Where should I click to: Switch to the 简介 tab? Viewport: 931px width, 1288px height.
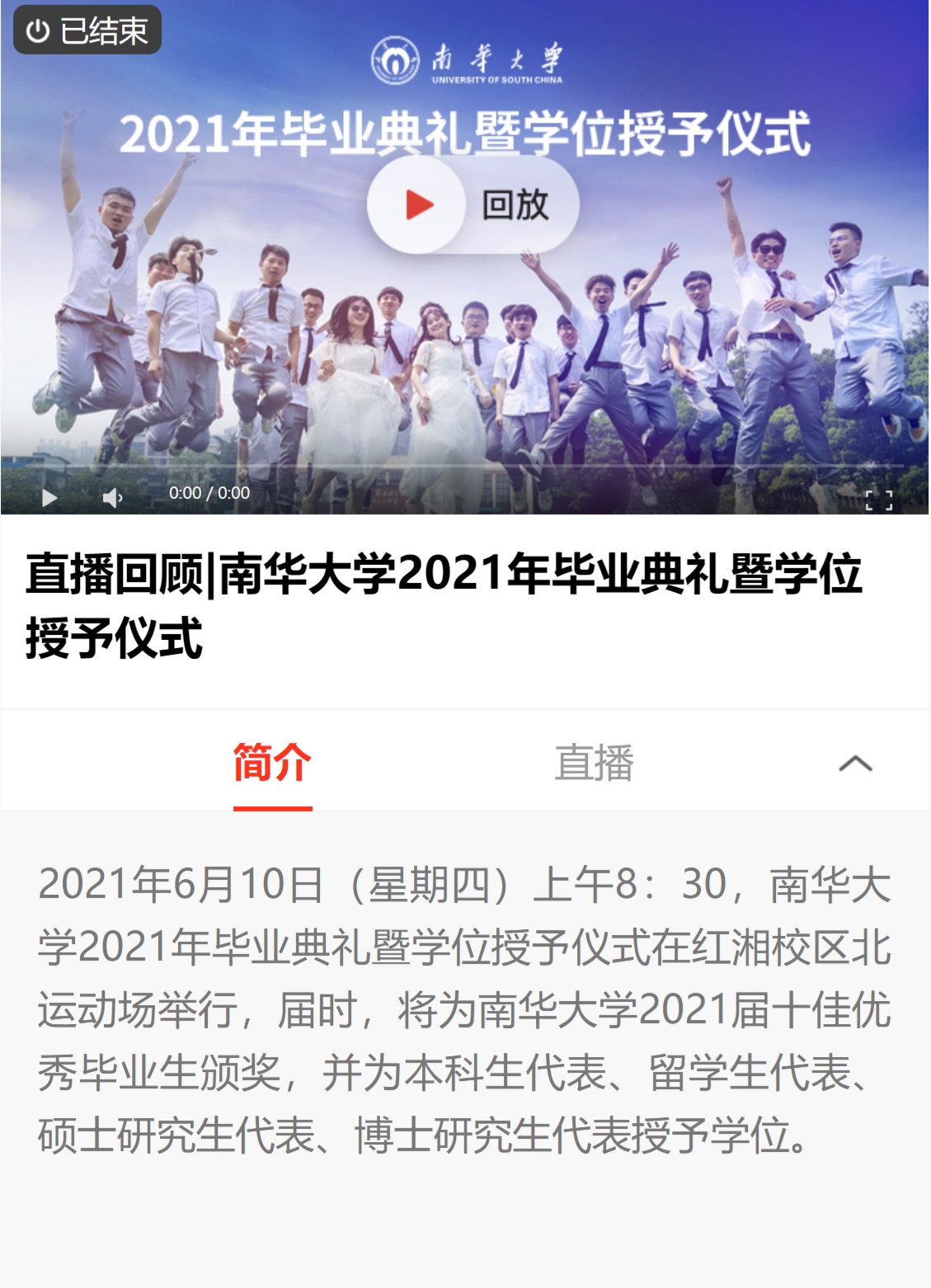(272, 763)
